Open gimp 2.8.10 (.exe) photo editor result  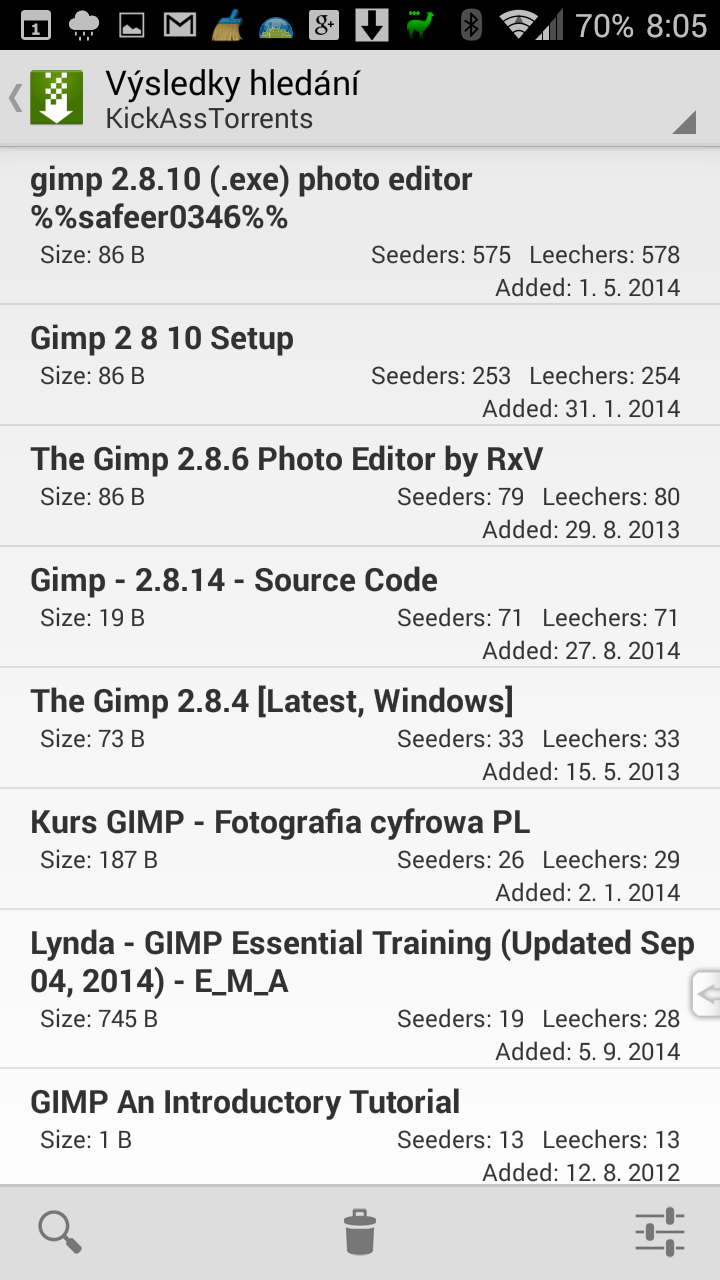(360, 226)
